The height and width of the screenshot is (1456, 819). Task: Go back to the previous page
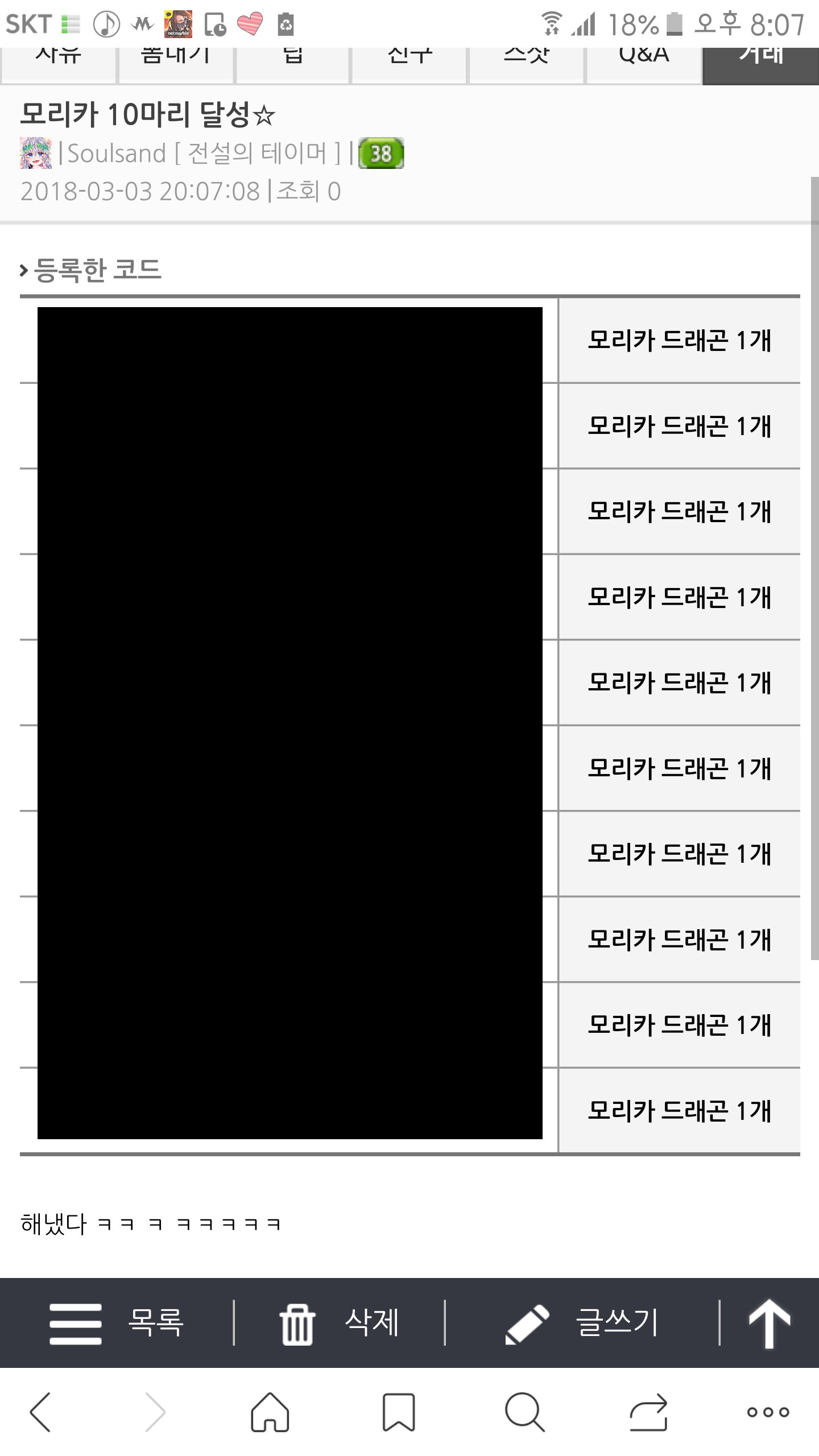[41, 1412]
